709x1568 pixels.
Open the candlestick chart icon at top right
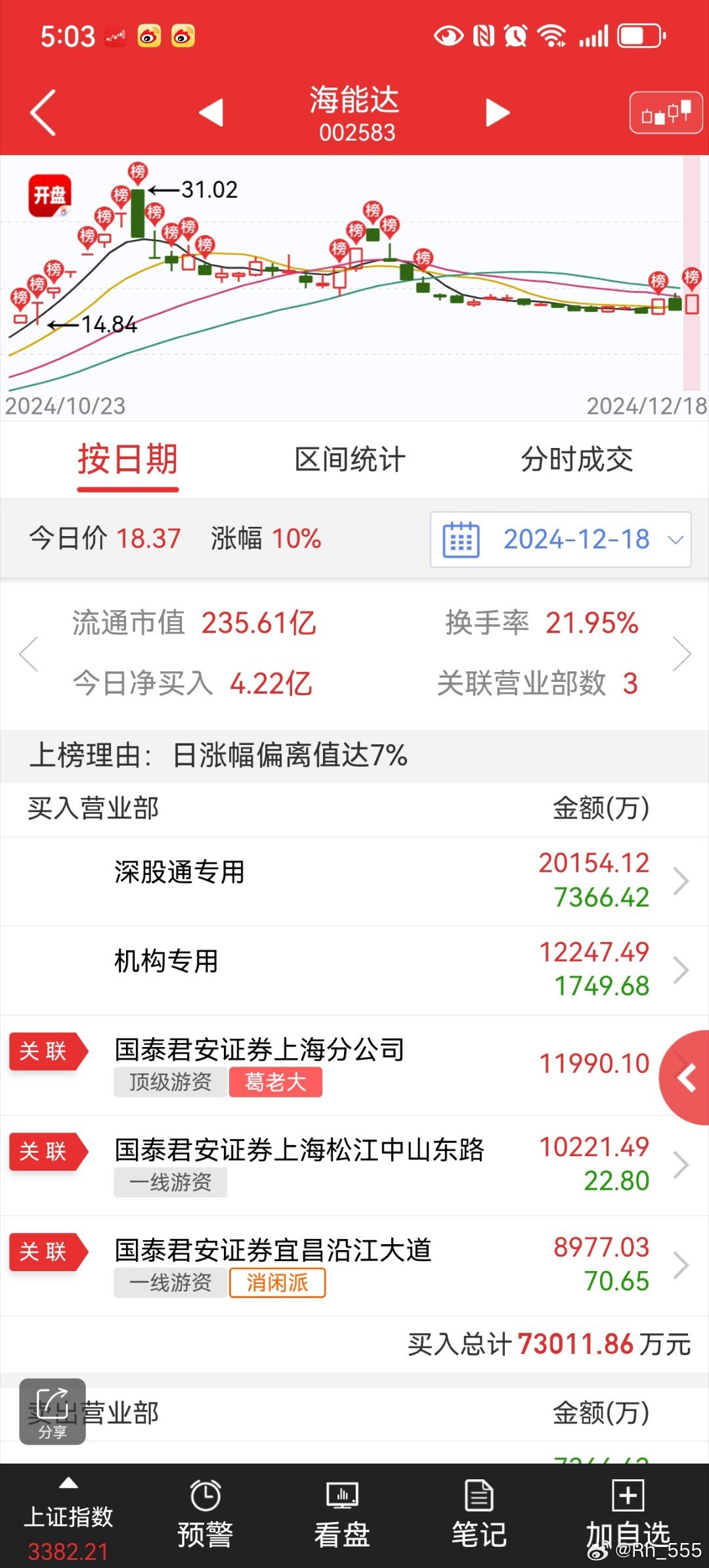click(x=666, y=113)
